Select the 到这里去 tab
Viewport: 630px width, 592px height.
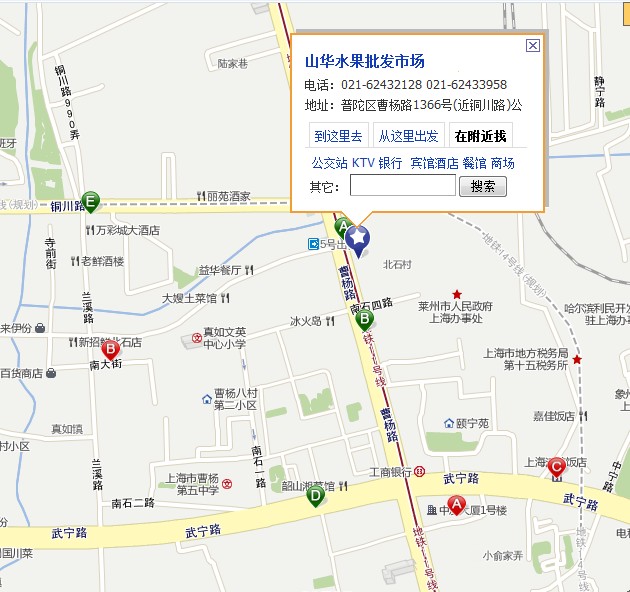[x=338, y=137]
